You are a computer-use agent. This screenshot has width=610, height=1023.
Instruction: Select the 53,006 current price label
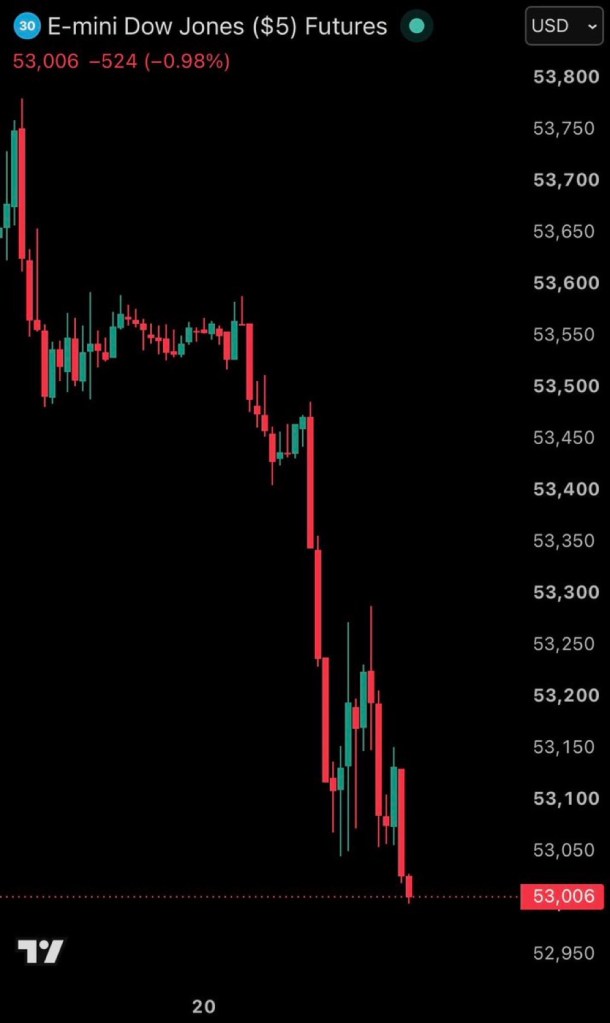tap(562, 896)
